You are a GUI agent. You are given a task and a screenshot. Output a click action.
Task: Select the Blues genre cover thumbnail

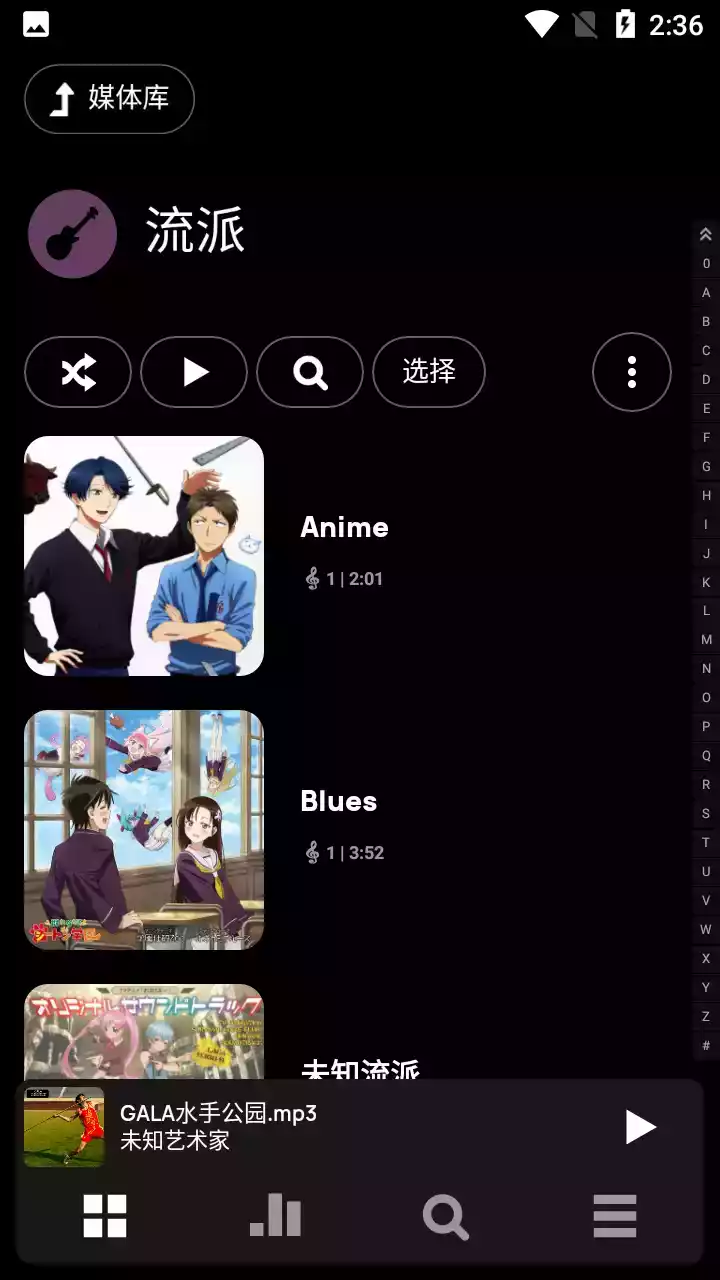tap(143, 829)
